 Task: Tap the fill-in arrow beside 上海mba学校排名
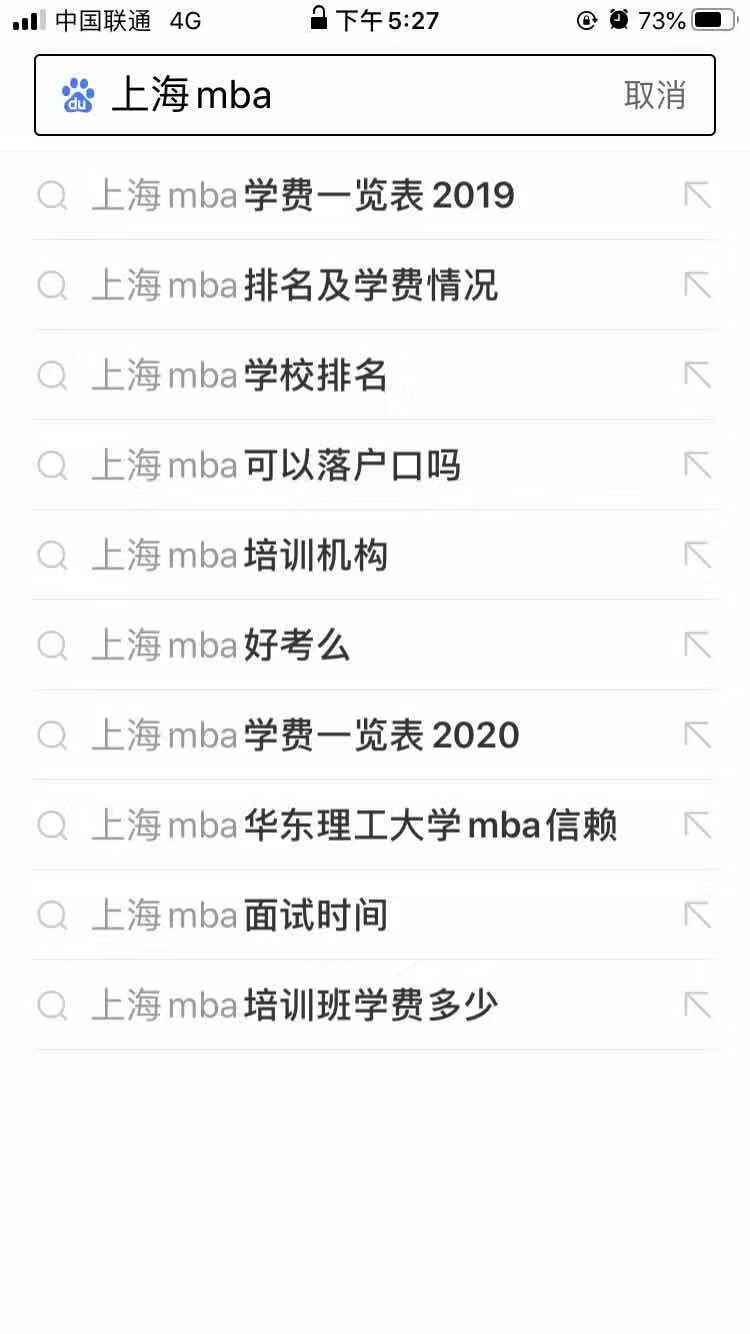(697, 376)
